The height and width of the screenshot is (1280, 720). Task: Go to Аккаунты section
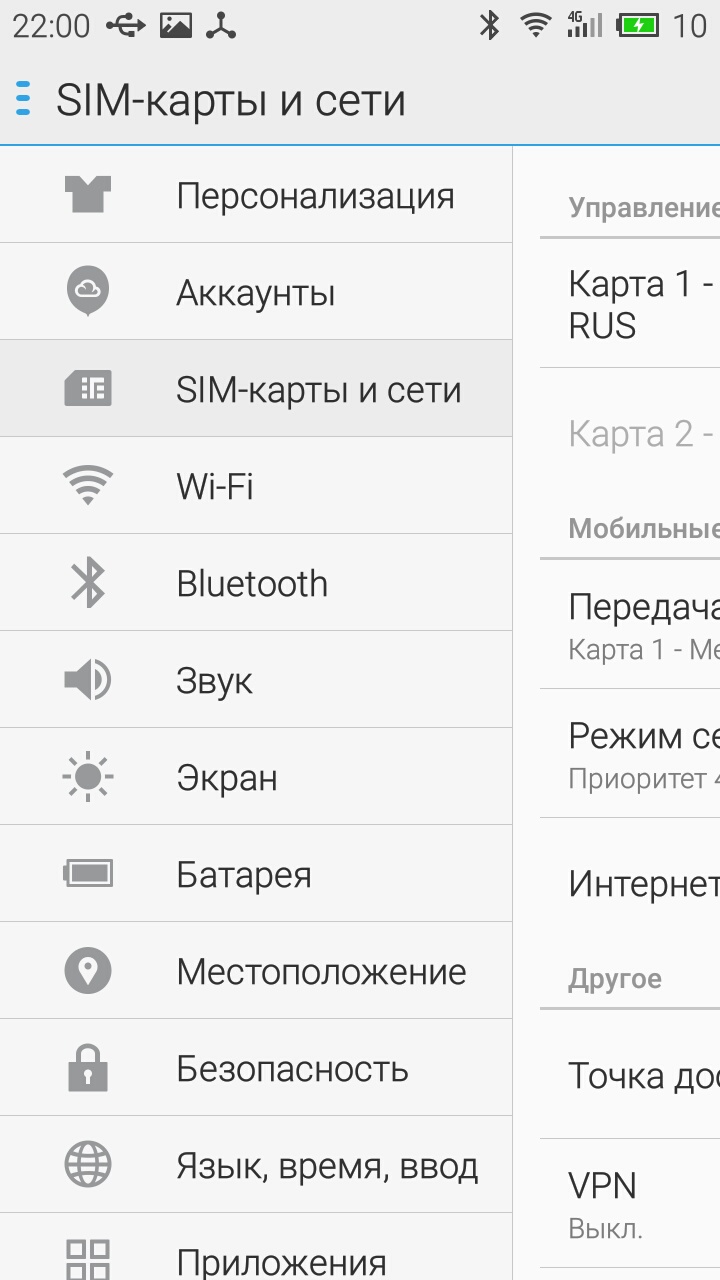pyautogui.click(x=256, y=292)
